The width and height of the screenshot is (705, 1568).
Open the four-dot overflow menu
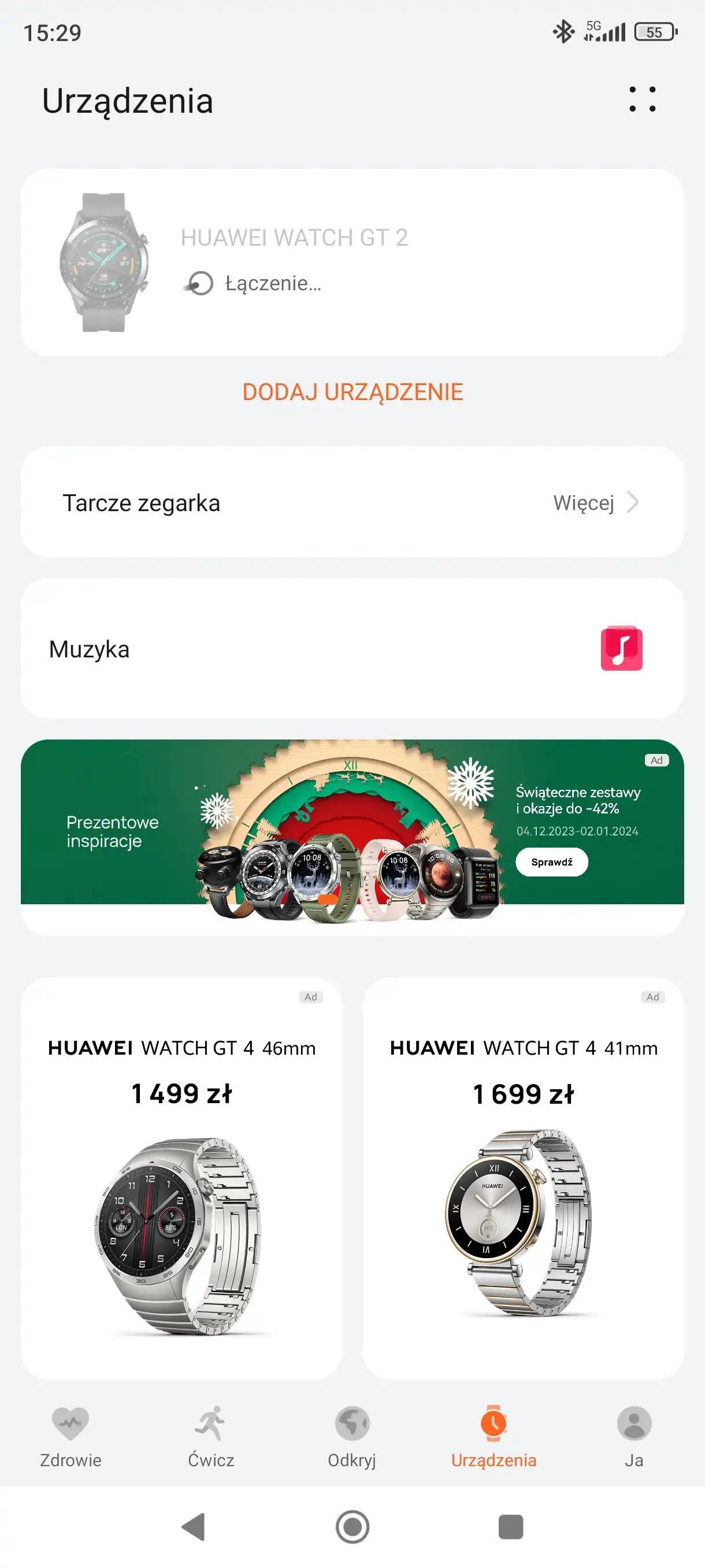[x=643, y=99]
